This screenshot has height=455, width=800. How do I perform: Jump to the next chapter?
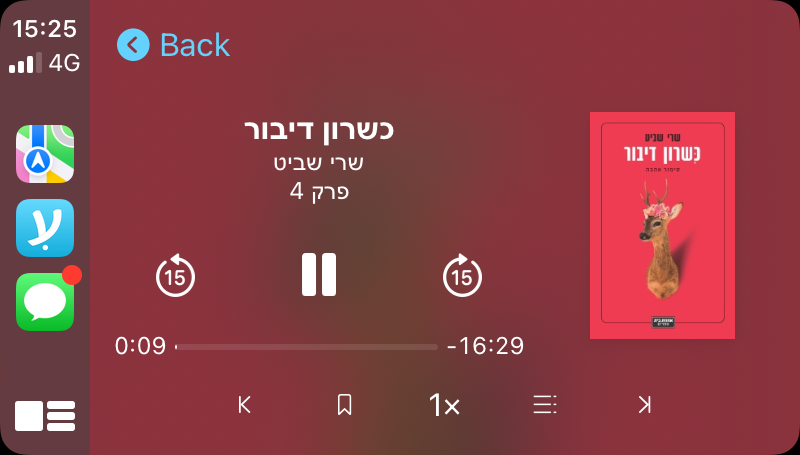coord(644,405)
